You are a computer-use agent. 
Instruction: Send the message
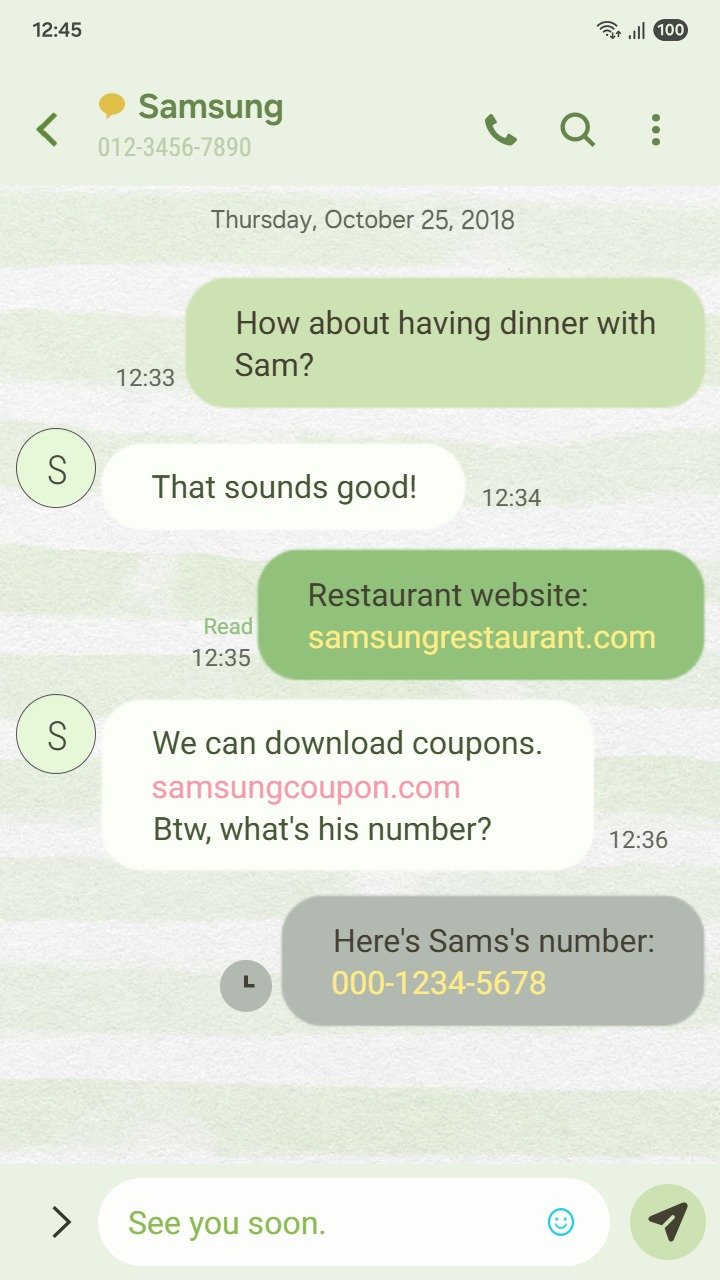[667, 1221]
